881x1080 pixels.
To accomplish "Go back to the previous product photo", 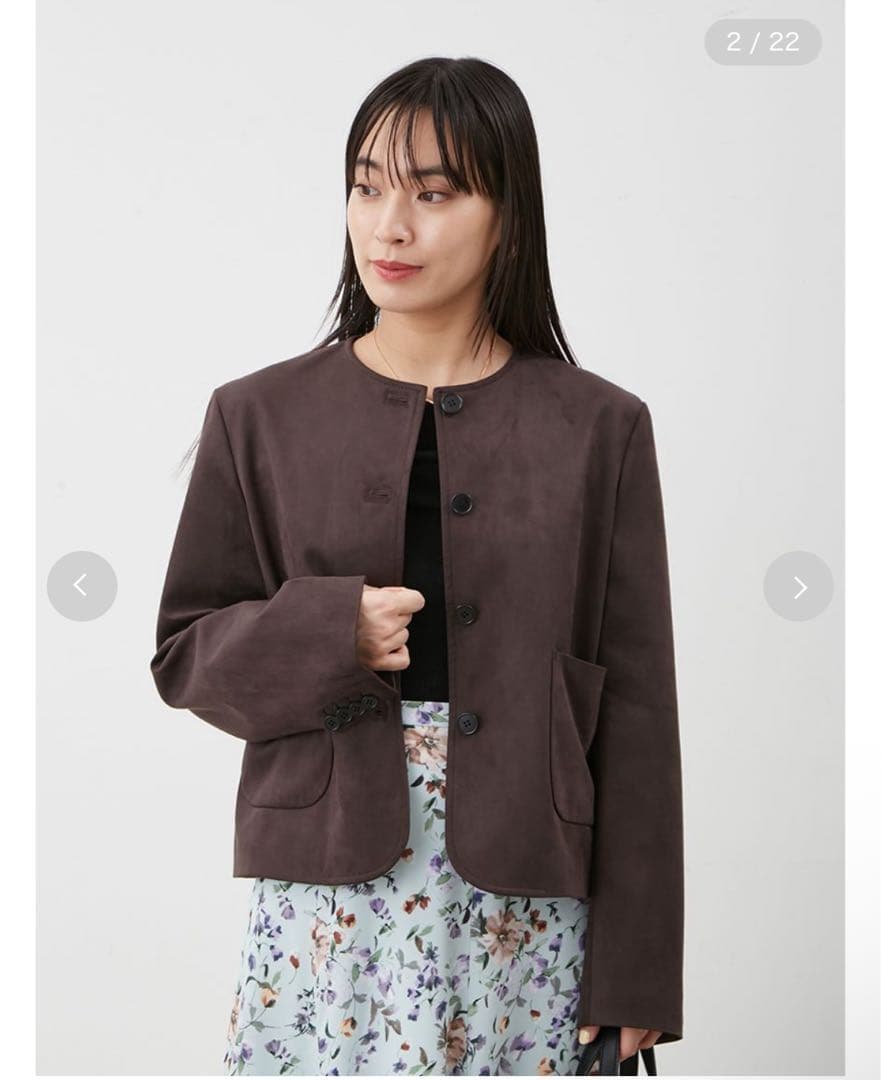I will coord(82,586).
